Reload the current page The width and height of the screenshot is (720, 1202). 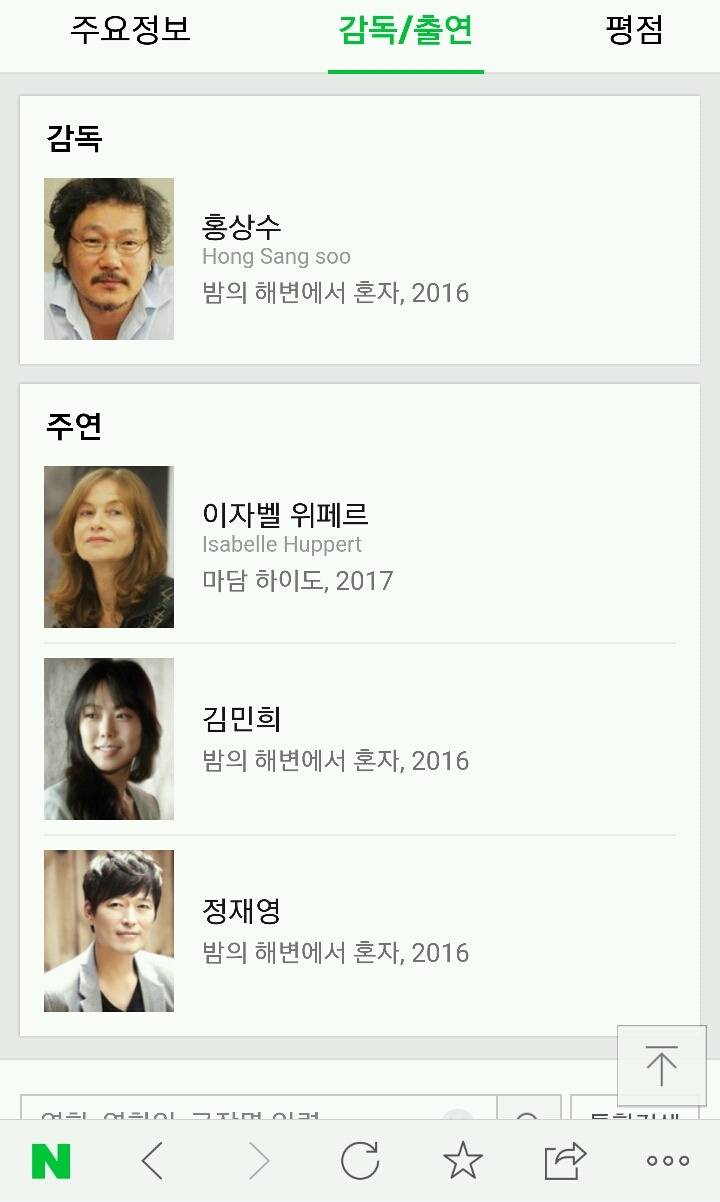(360, 1161)
